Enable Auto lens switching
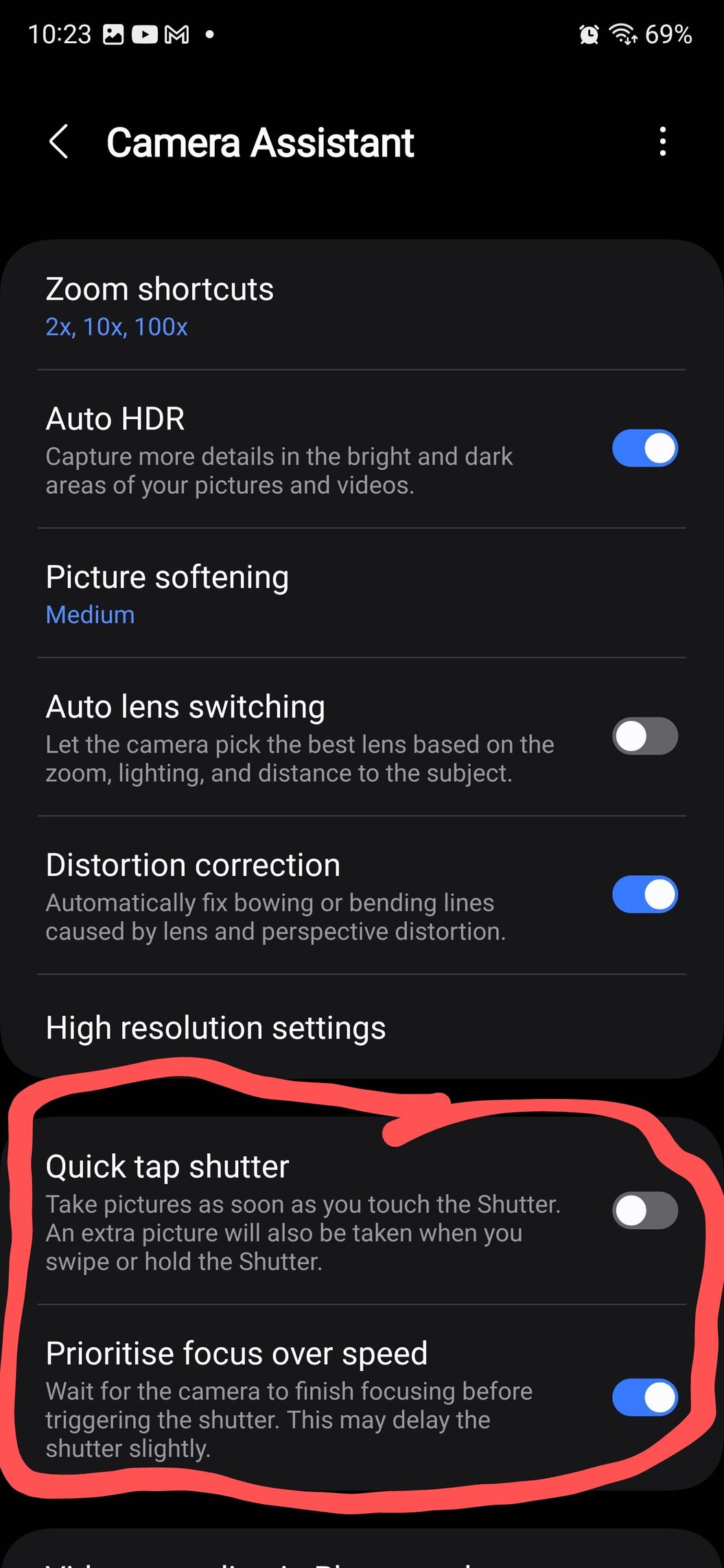 coord(644,736)
